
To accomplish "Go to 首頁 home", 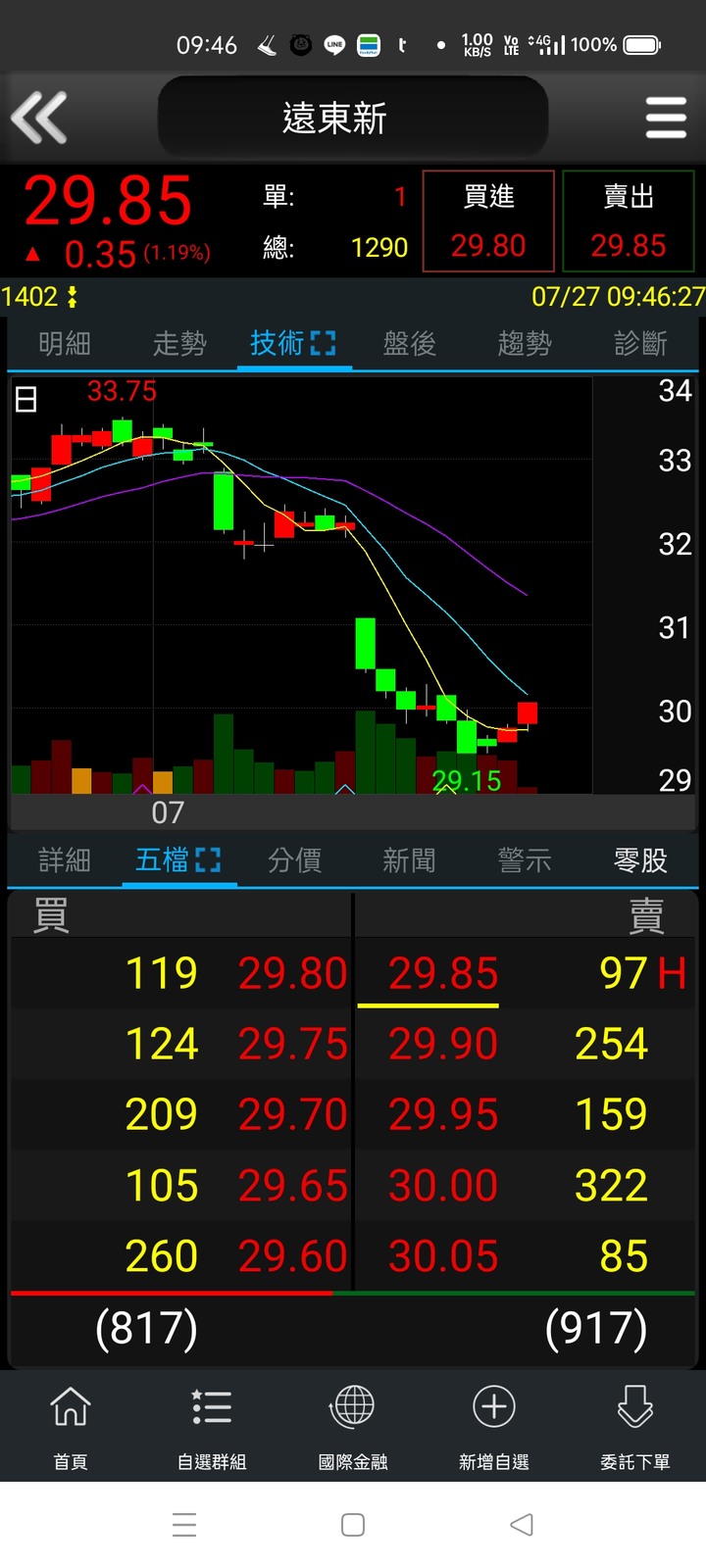I will (x=71, y=1426).
